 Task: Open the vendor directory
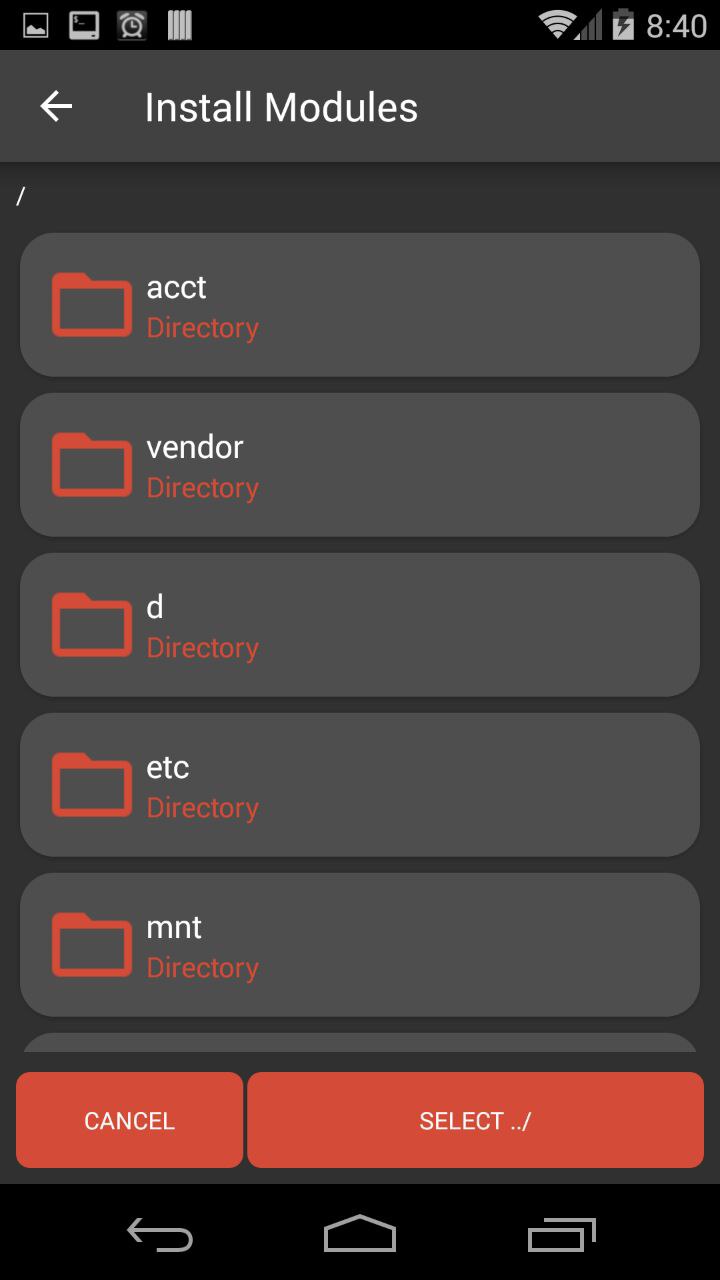[360, 465]
